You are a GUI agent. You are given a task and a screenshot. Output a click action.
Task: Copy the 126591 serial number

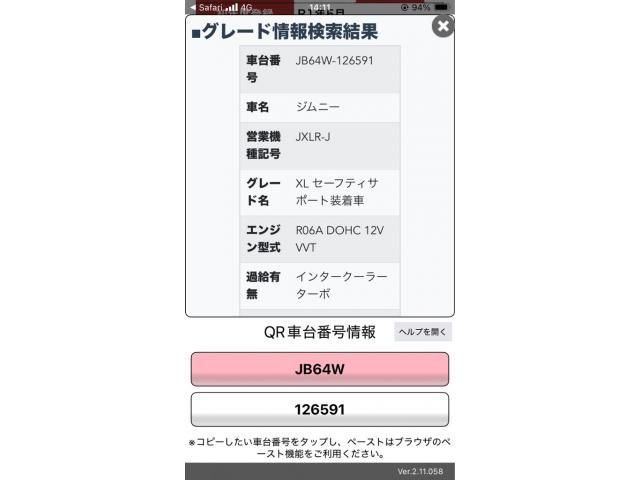[320, 409]
